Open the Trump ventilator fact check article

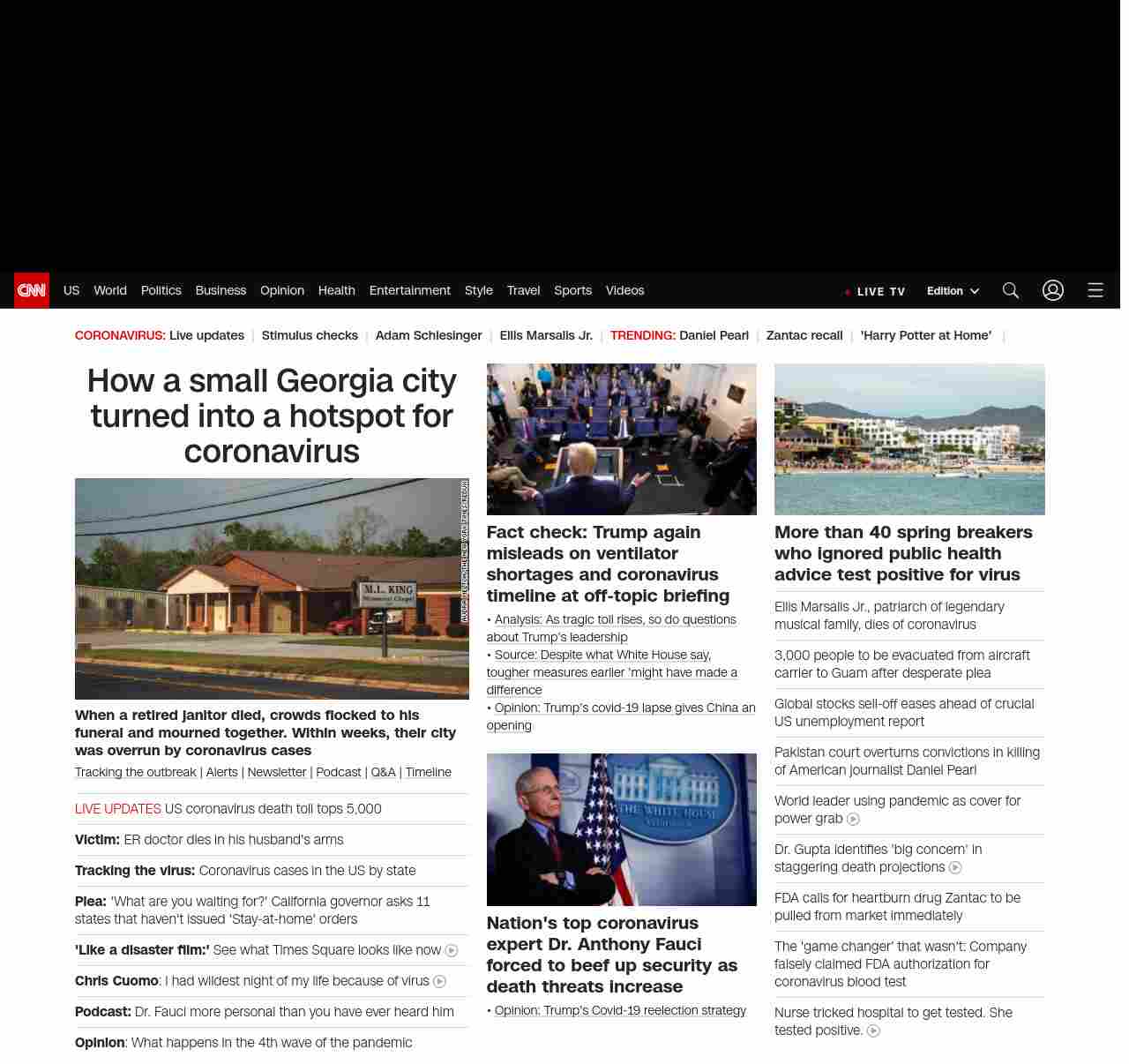point(608,565)
